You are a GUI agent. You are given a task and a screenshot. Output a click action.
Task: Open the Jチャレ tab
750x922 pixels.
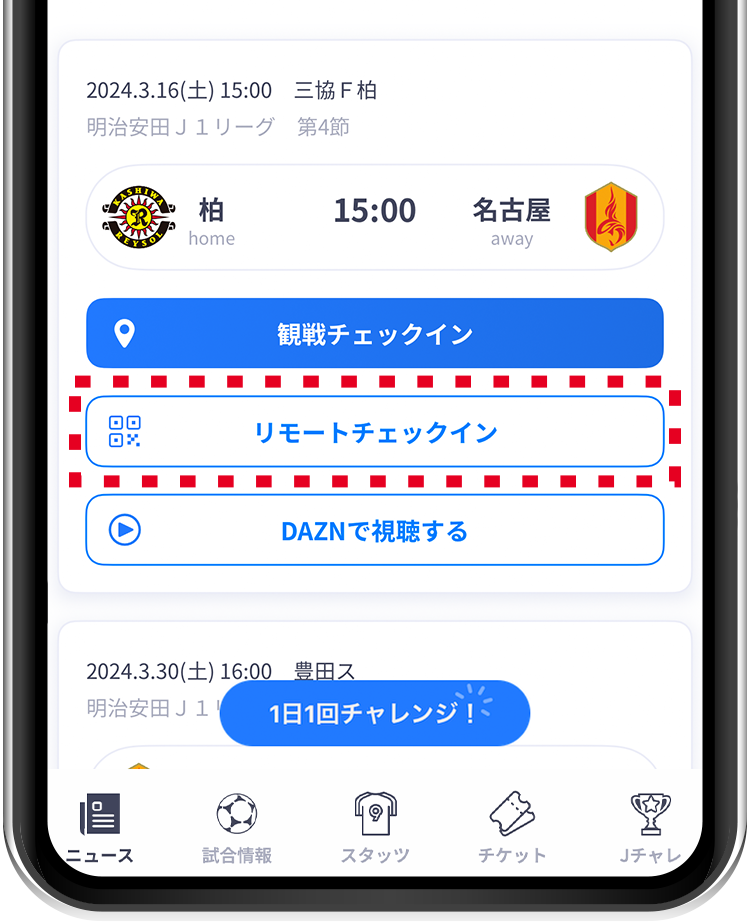click(650, 828)
